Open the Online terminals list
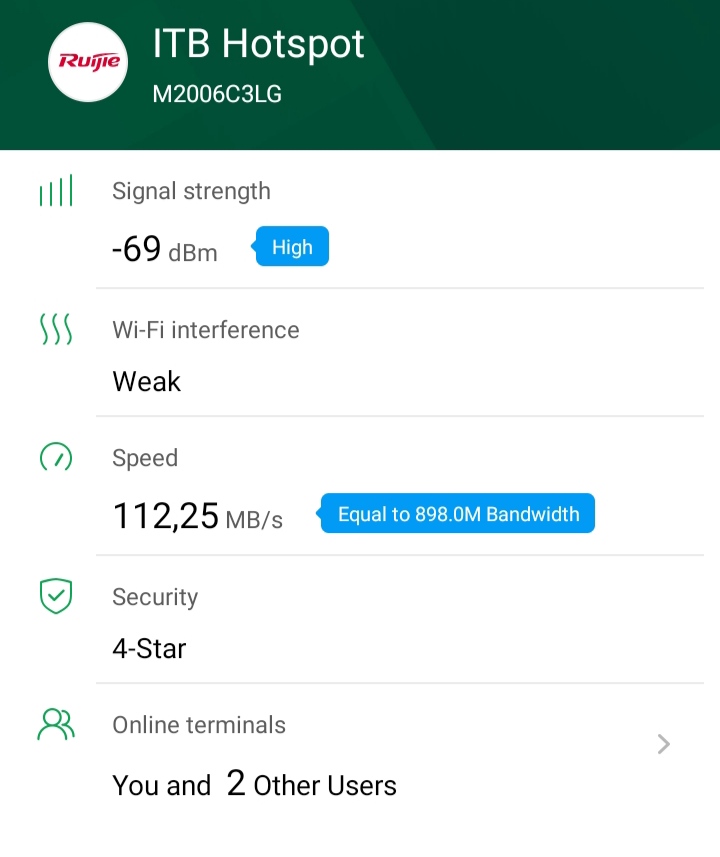 click(662, 745)
